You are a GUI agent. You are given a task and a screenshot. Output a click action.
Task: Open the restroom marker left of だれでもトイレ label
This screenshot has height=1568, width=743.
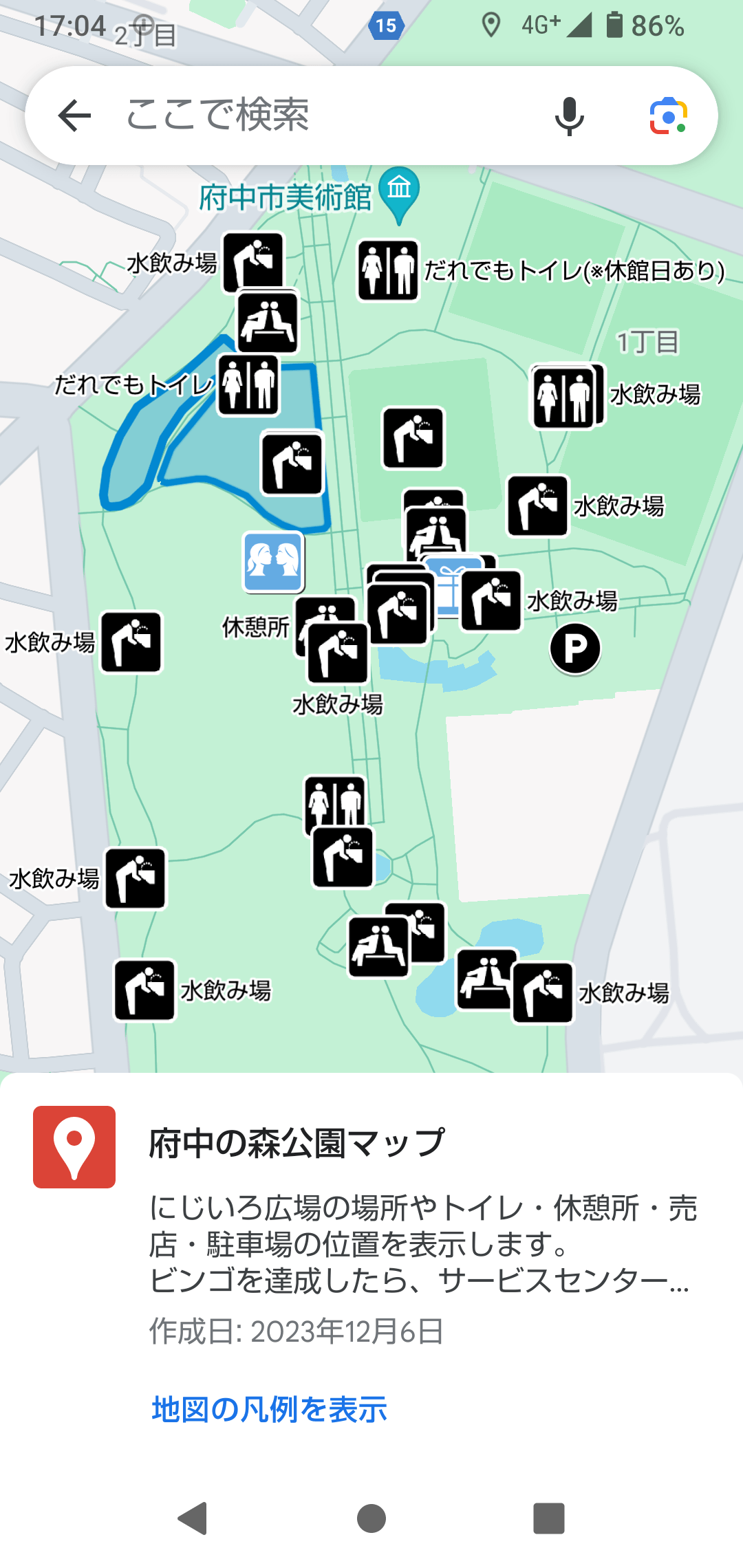250,385
